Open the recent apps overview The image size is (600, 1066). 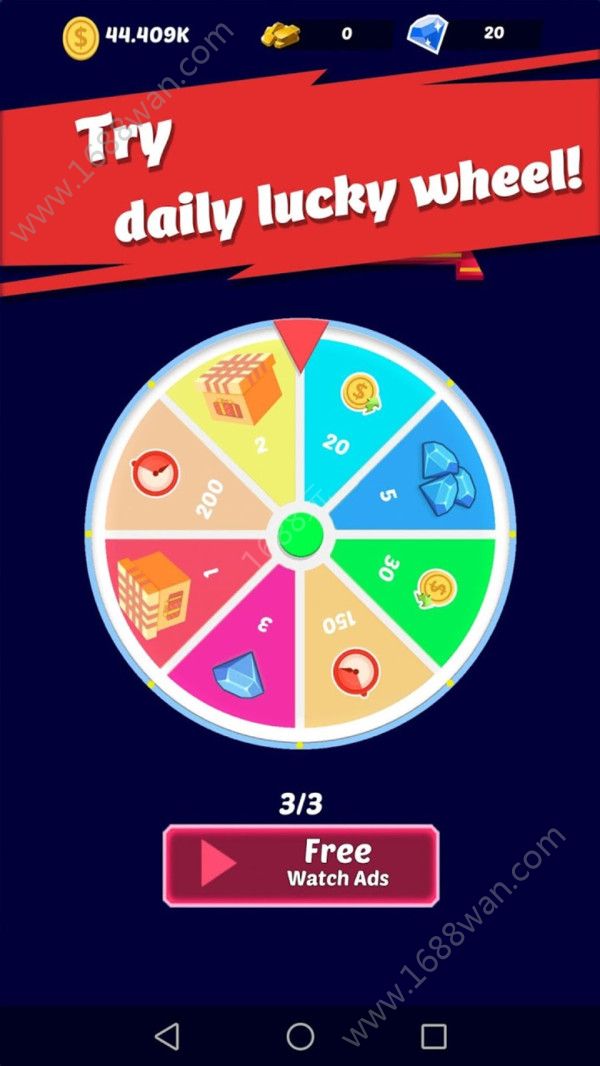pos(433,1036)
